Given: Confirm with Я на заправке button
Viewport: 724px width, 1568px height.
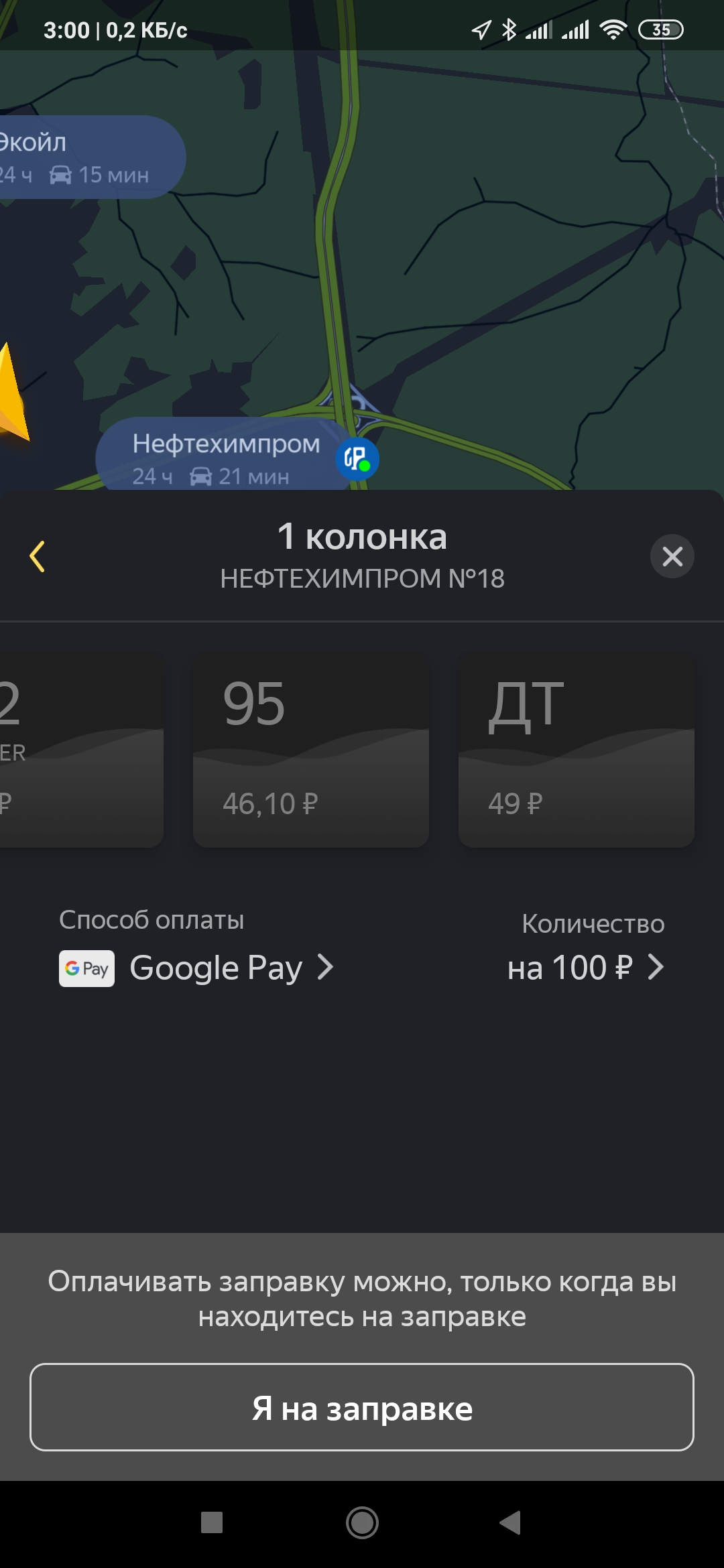Looking at the screenshot, I should pos(362,1407).
